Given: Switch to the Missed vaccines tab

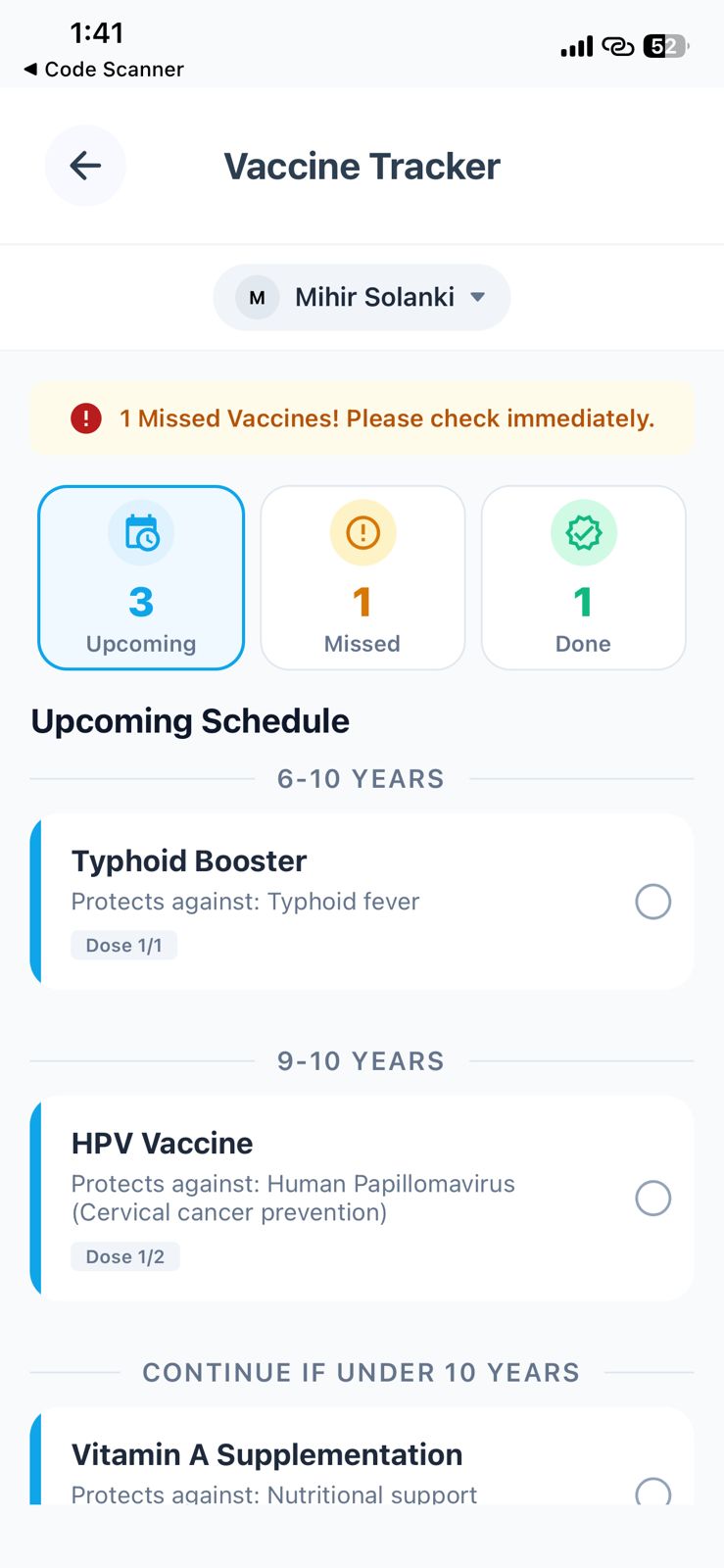Looking at the screenshot, I should 362,577.
